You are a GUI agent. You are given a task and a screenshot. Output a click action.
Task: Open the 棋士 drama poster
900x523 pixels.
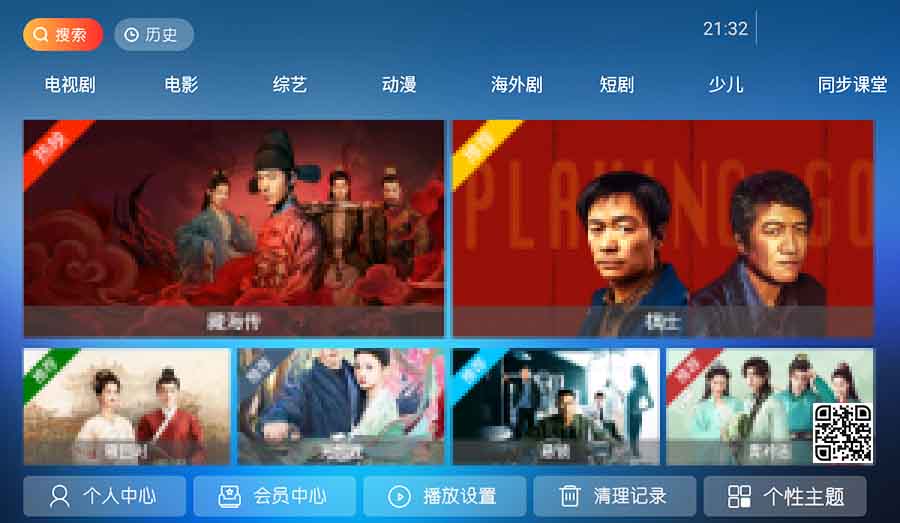point(663,228)
